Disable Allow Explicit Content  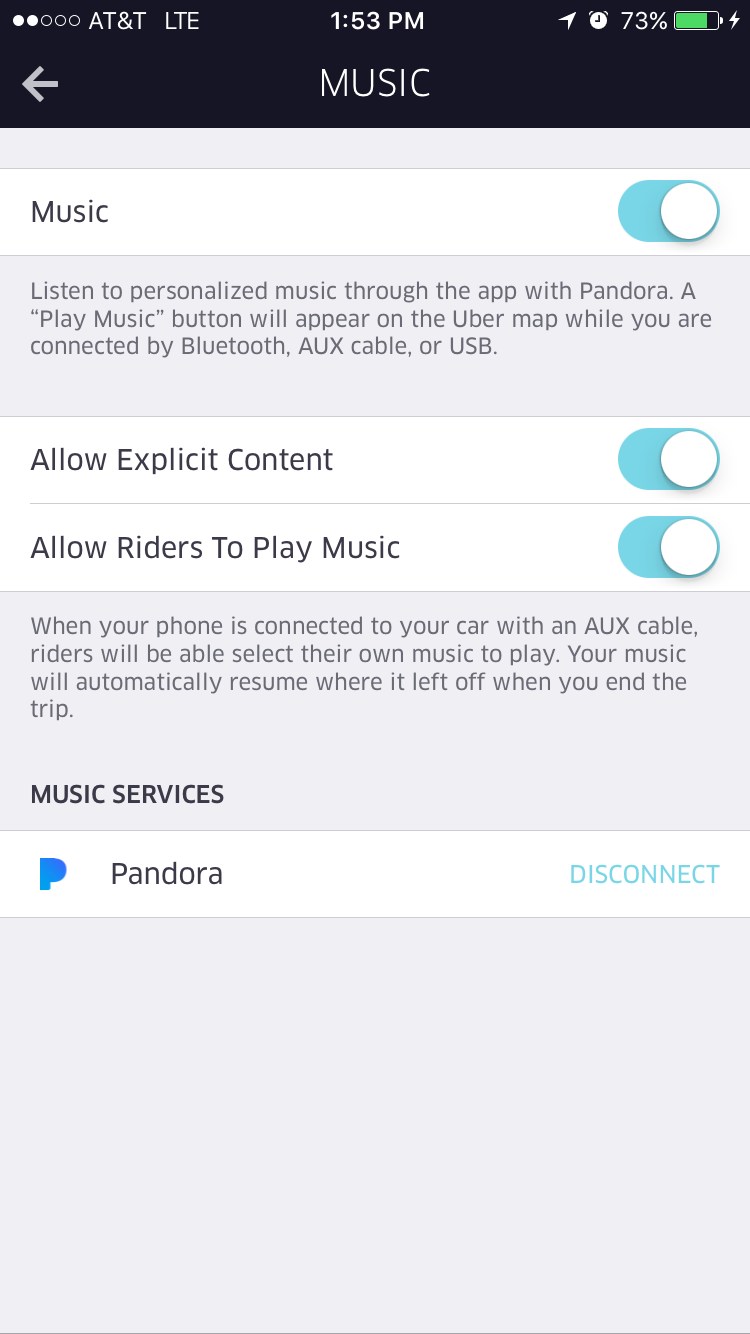tap(669, 459)
